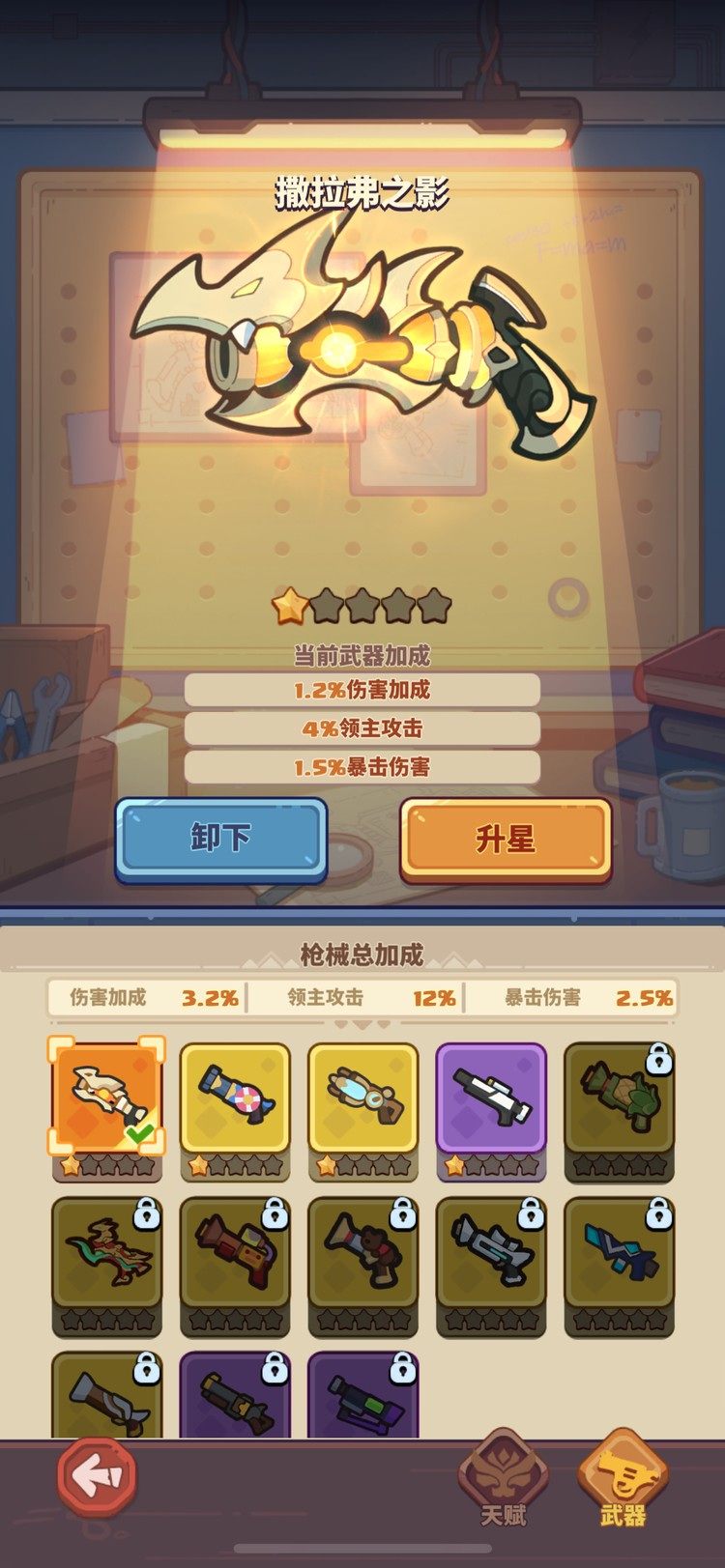
Task: Tap the 升星 star upgrade button
Action: pyautogui.click(x=506, y=838)
